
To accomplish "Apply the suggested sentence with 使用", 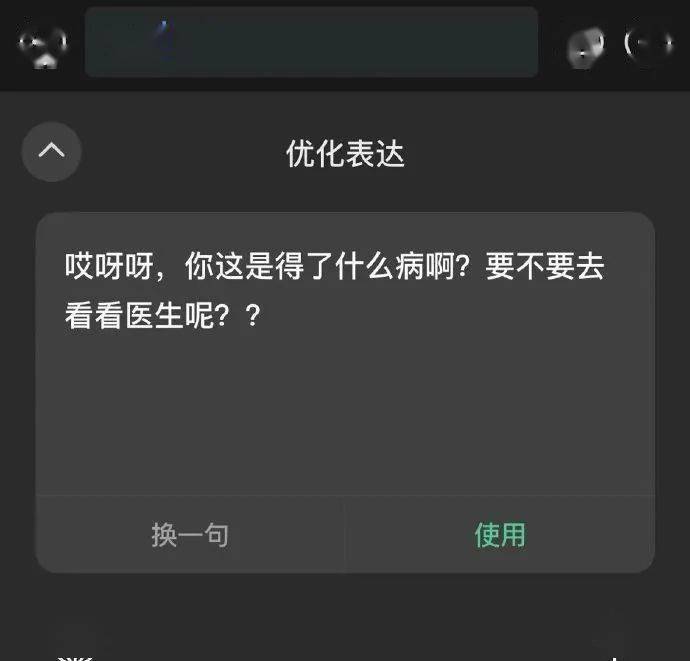I will (500, 535).
